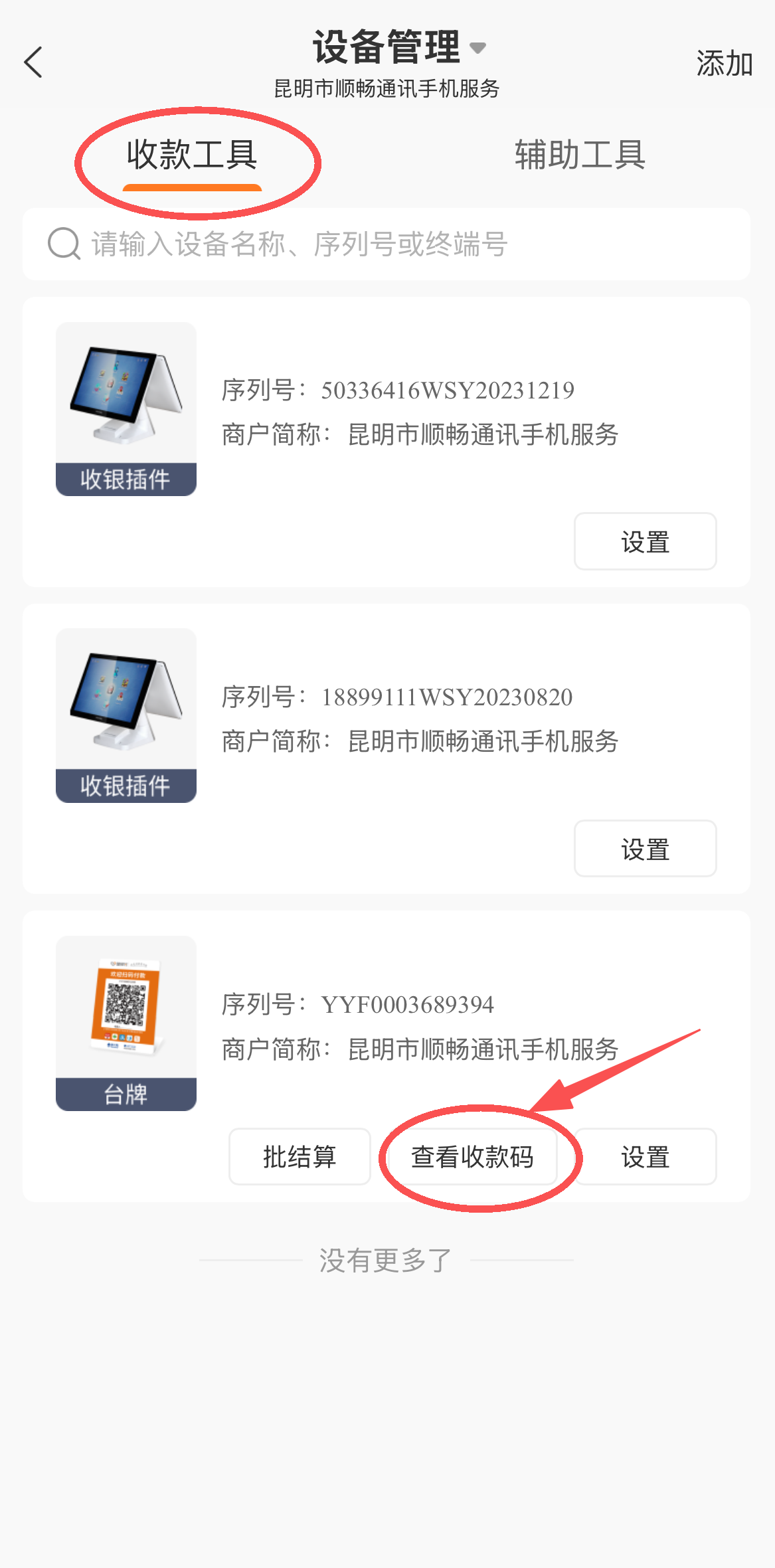
Task: View 查看收款码 for YYF0003689394
Action: tap(472, 1157)
